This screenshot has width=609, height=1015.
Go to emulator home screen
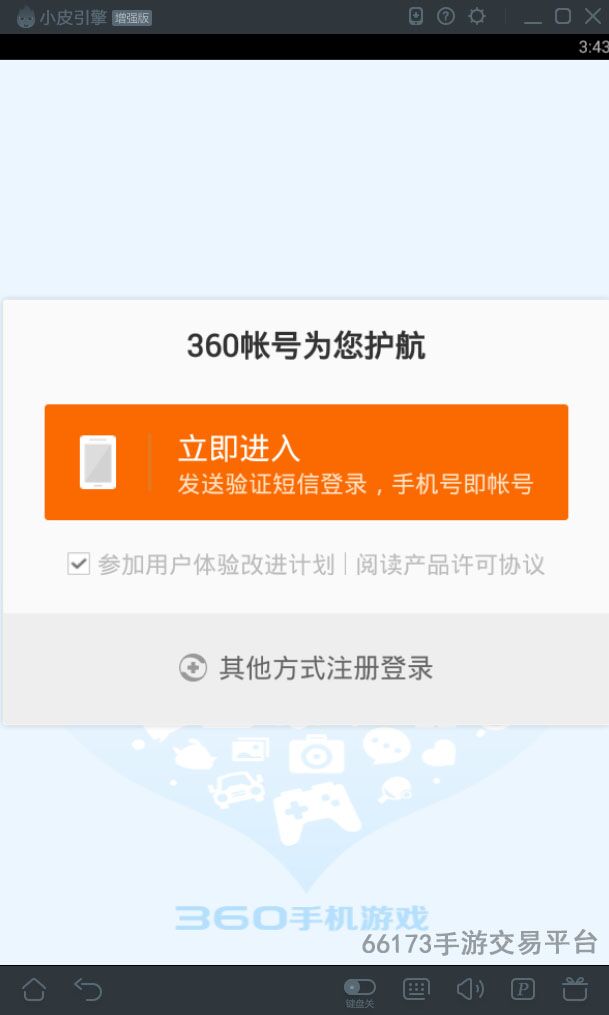pyautogui.click(x=34, y=990)
